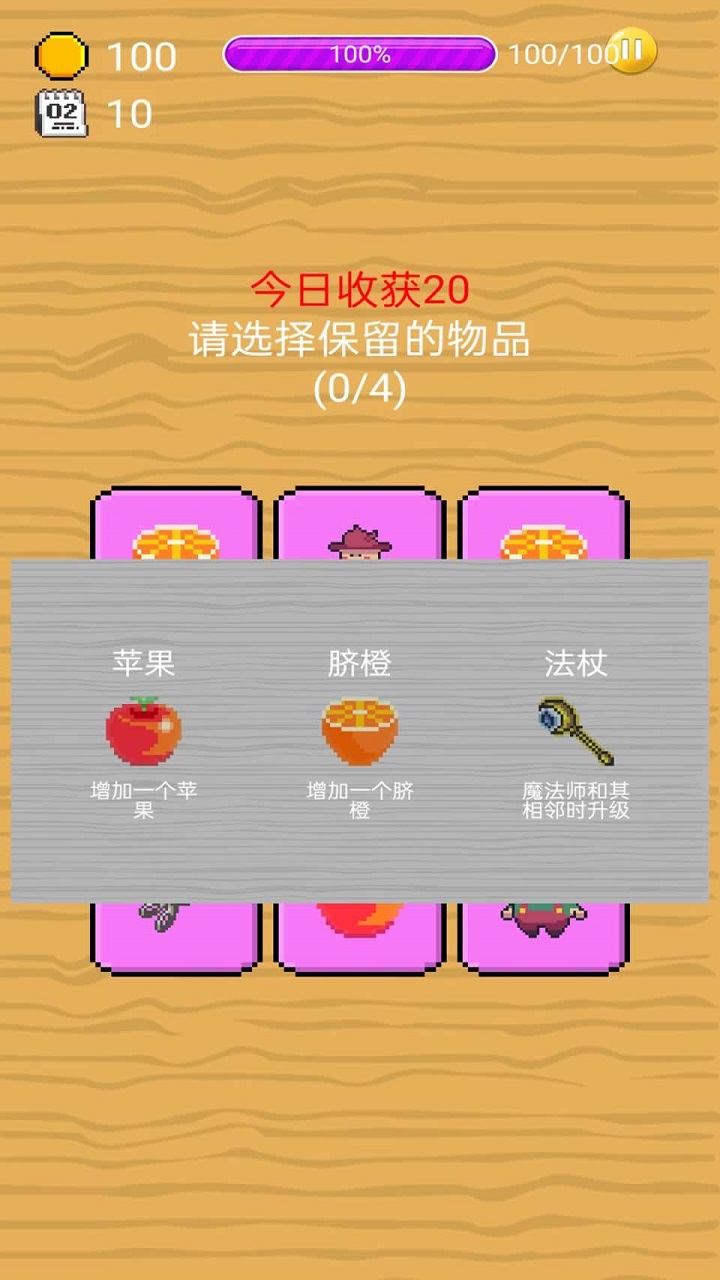Select the orange slice on the bottom middle card

[x=362, y=915]
